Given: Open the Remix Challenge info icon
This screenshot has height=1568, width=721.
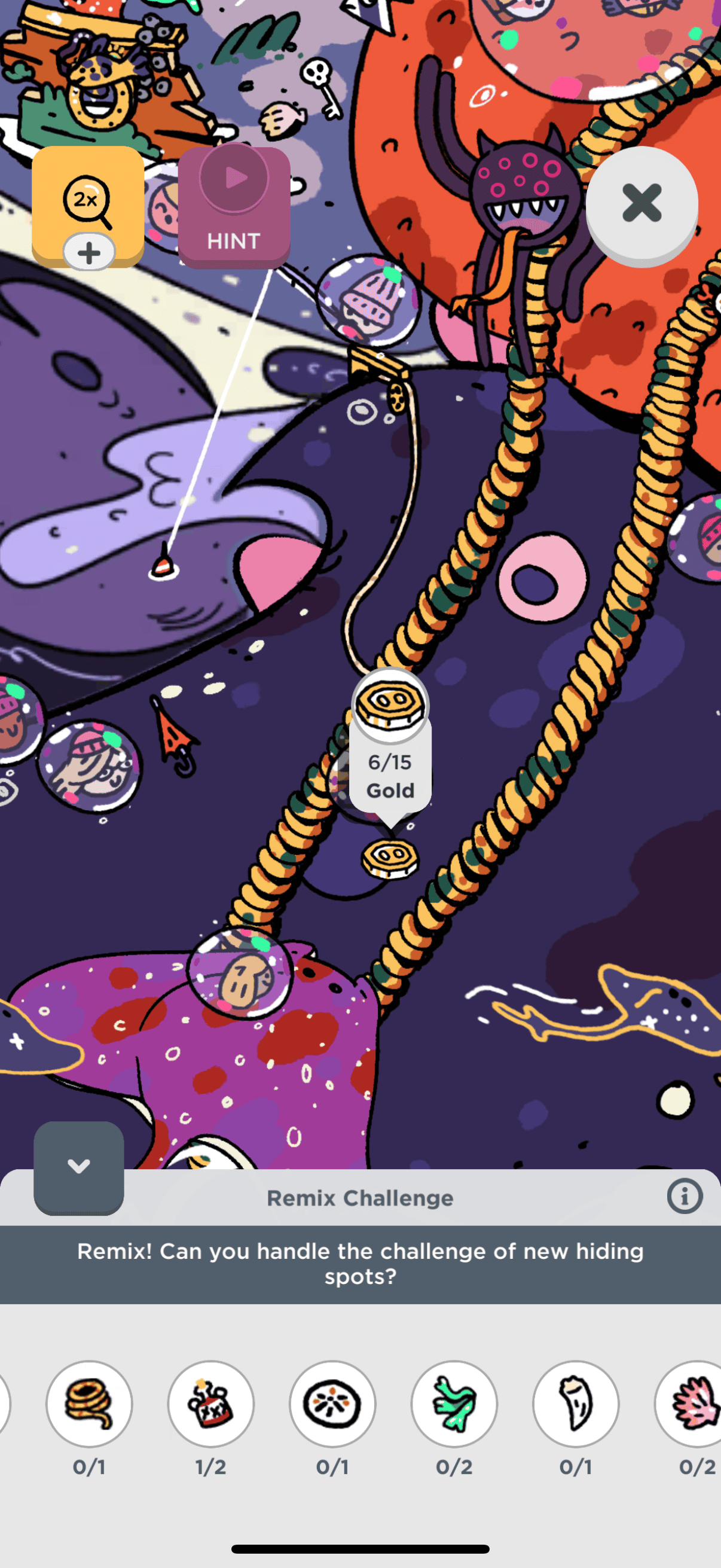Looking at the screenshot, I should pos(684,1197).
